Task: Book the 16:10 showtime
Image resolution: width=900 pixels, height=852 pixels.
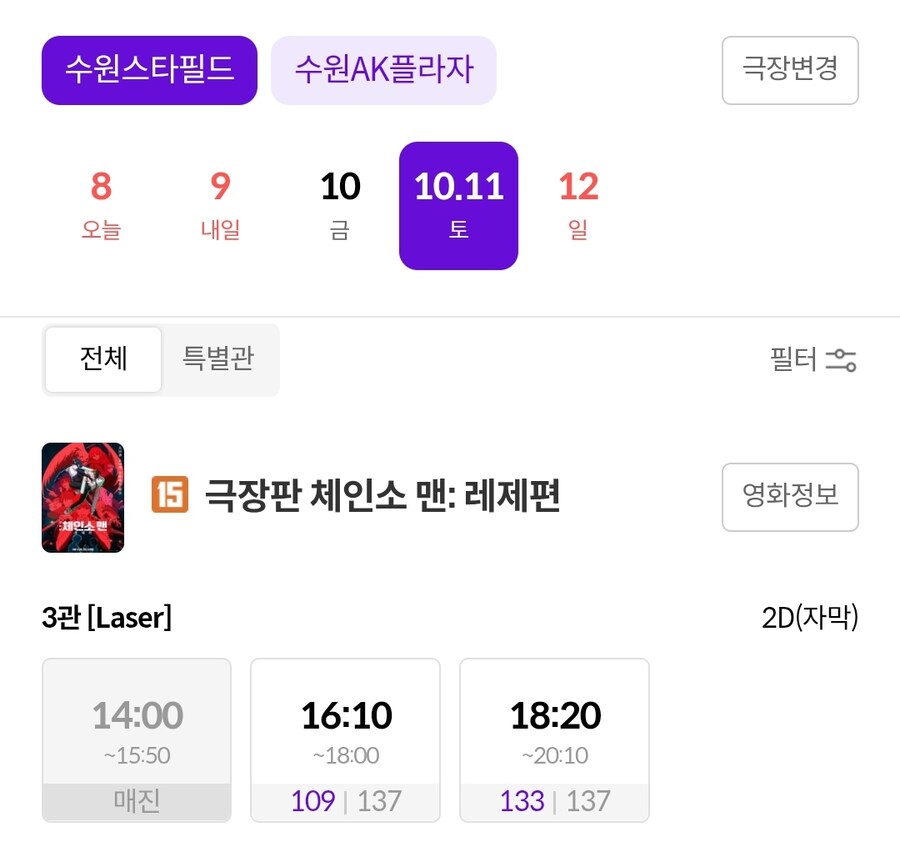Action: 345,740
